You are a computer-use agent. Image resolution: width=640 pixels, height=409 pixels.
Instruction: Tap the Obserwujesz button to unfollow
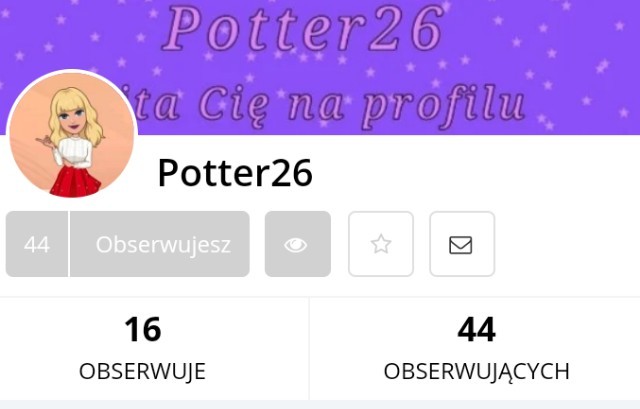(x=160, y=244)
